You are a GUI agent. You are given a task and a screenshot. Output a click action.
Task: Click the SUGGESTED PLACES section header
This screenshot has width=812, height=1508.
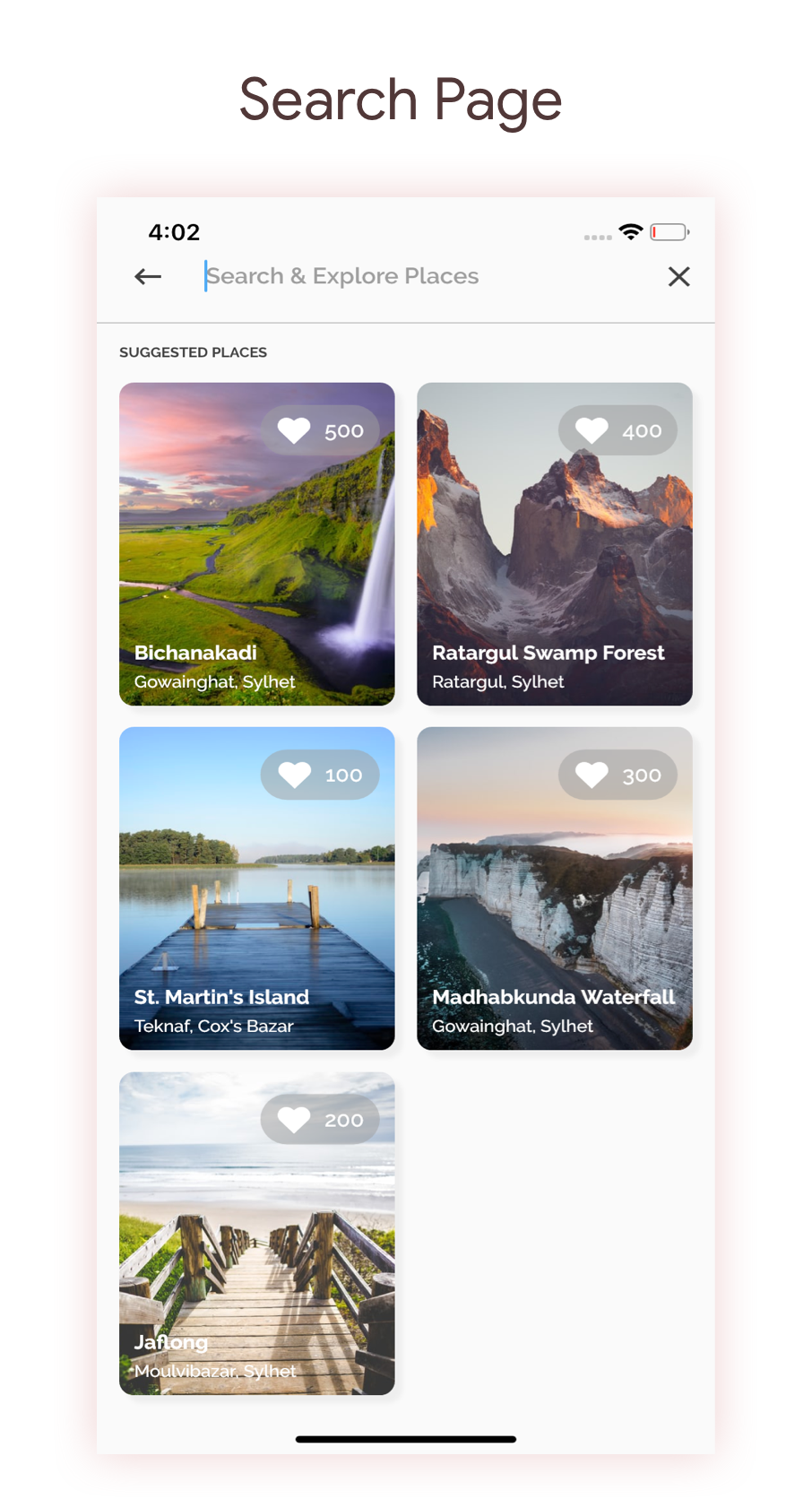[x=193, y=352]
